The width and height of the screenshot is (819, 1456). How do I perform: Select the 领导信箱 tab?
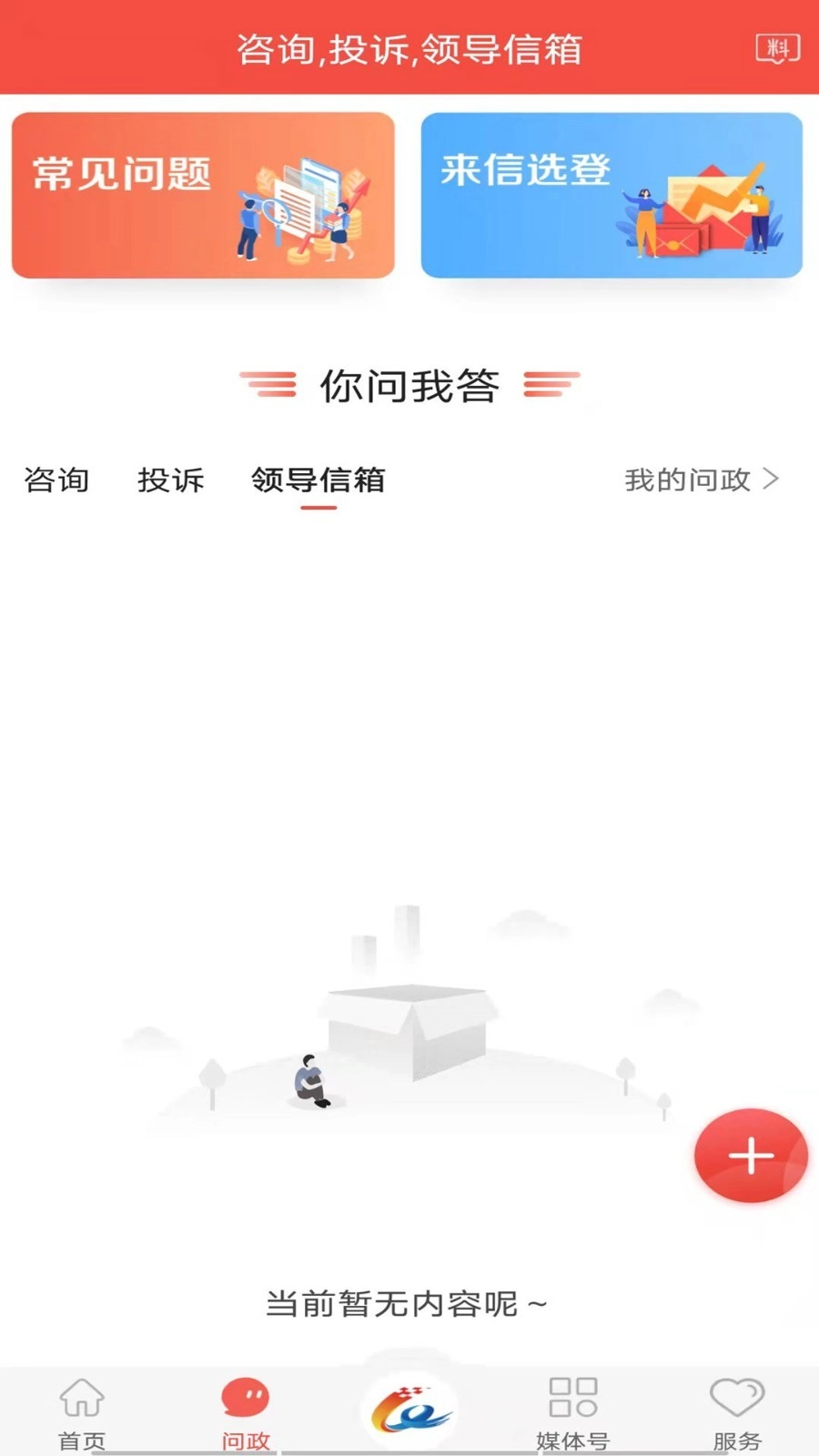tap(316, 480)
